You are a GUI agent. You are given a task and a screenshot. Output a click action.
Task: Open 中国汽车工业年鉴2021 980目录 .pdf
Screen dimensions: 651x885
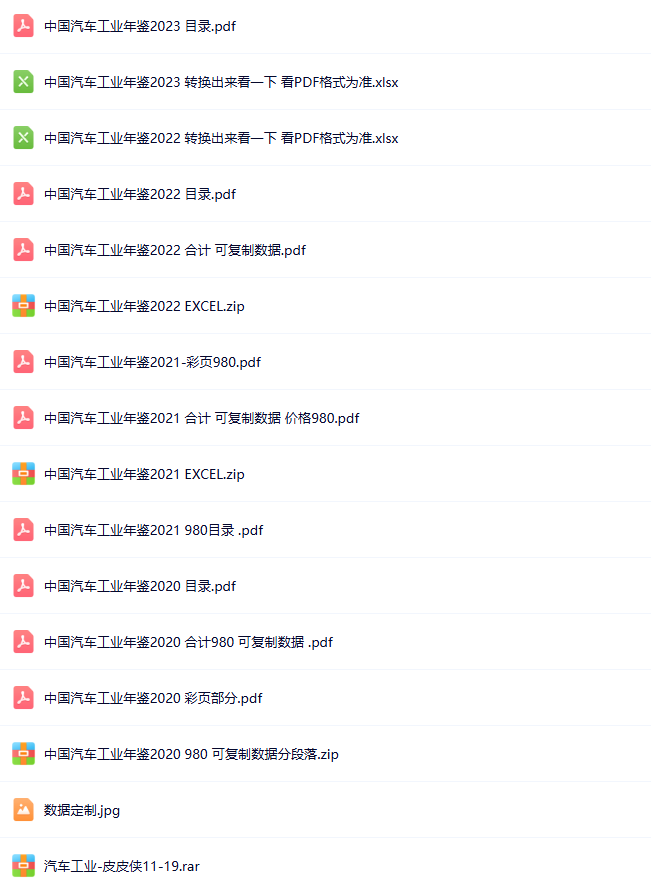[154, 530]
